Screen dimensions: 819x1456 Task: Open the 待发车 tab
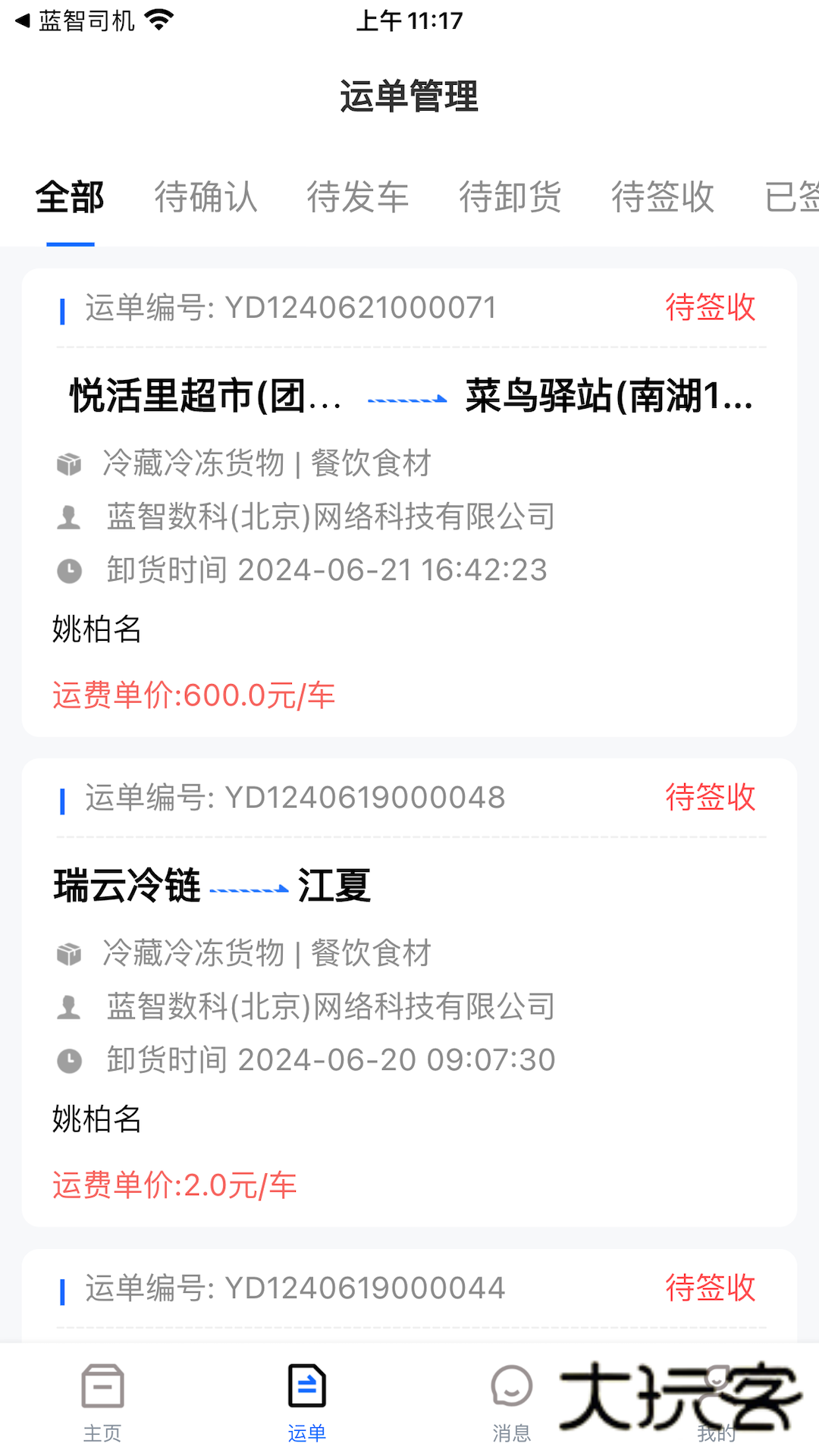(x=356, y=198)
